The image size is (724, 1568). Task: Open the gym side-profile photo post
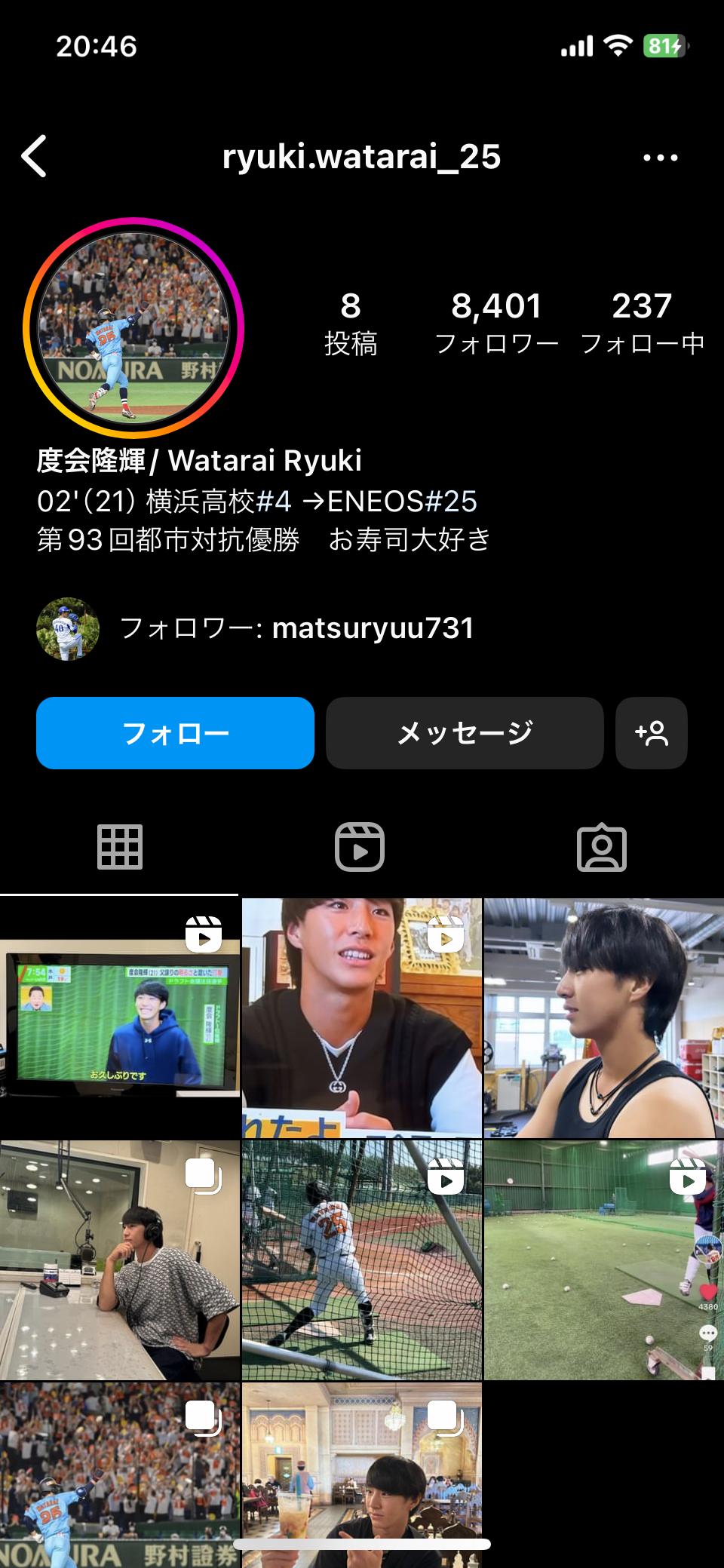pos(603,1018)
